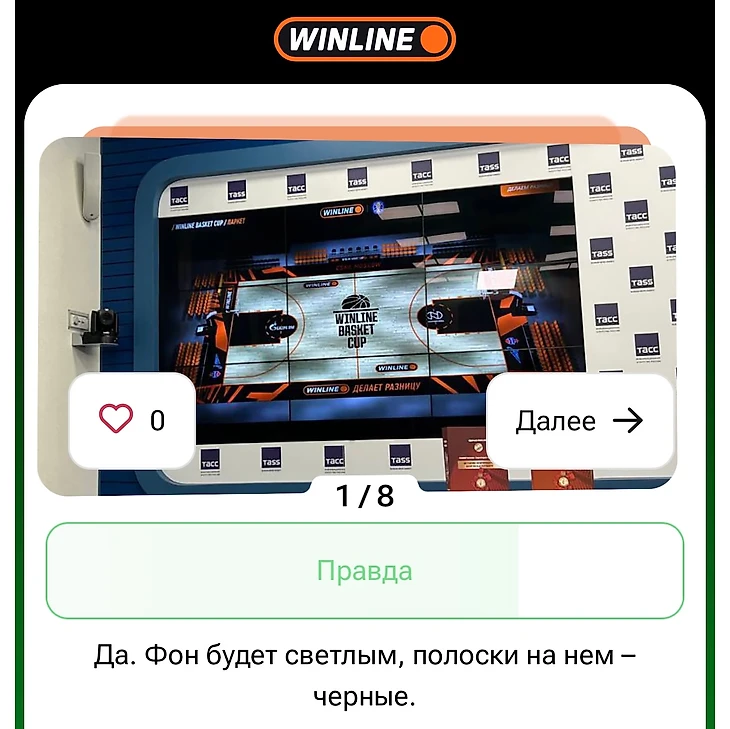Go to the next card via Далее
The width and height of the screenshot is (730, 729).
tap(579, 421)
